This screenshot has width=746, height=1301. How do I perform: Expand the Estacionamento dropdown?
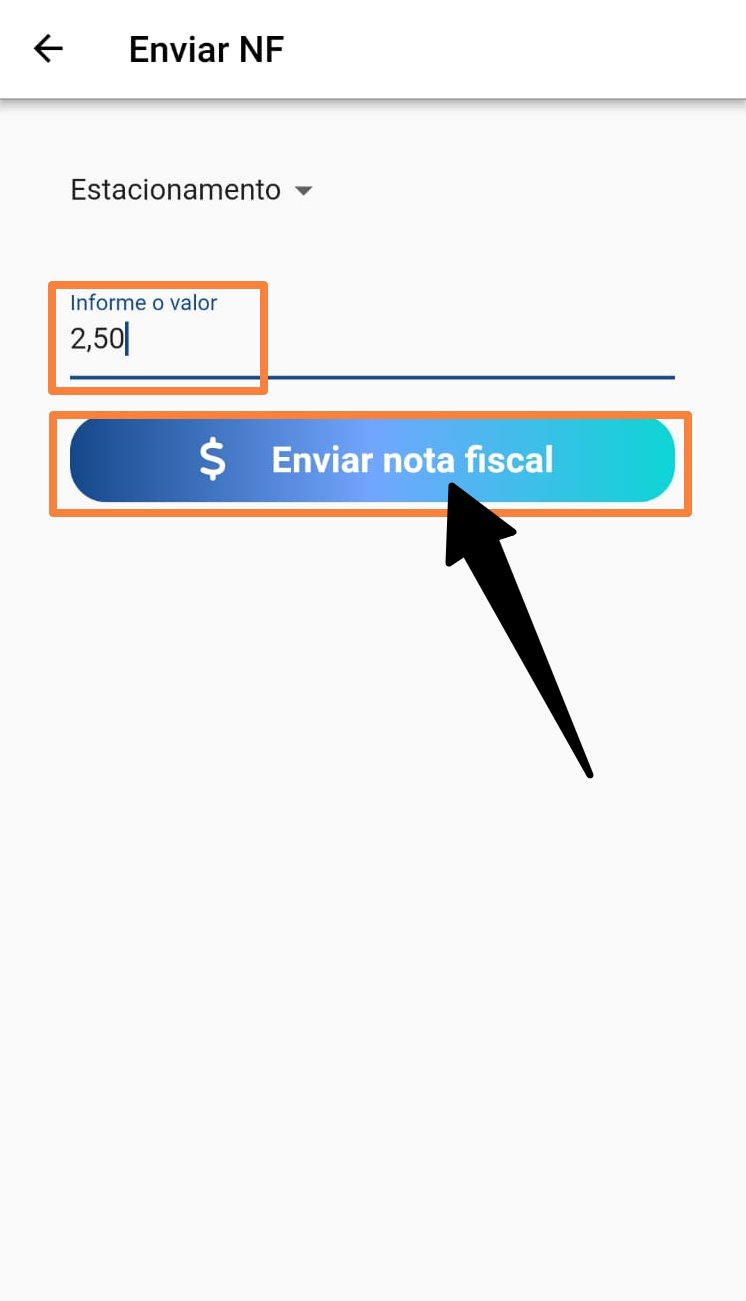[192, 190]
